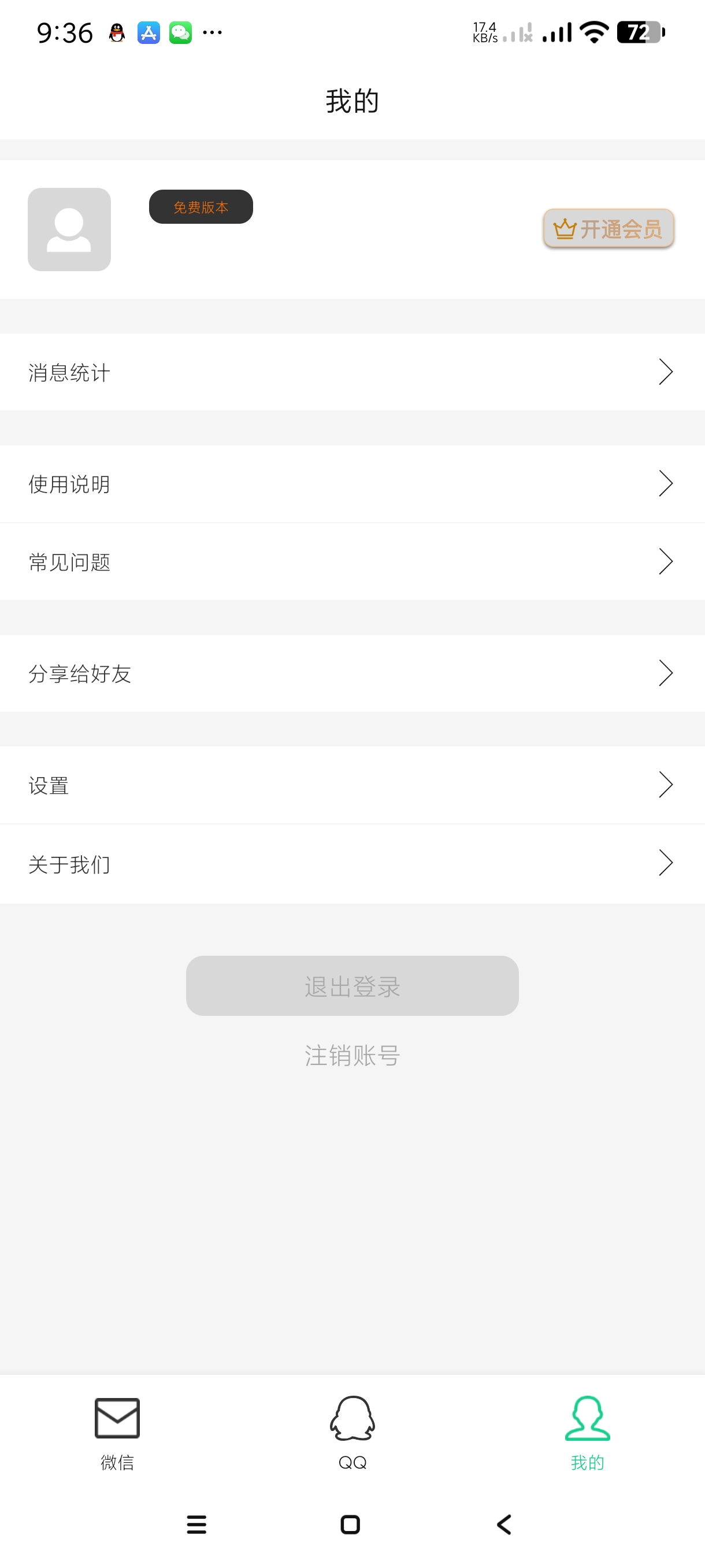Tap the 退出登录 log out button
This screenshot has width=705, height=1568.
(352, 985)
